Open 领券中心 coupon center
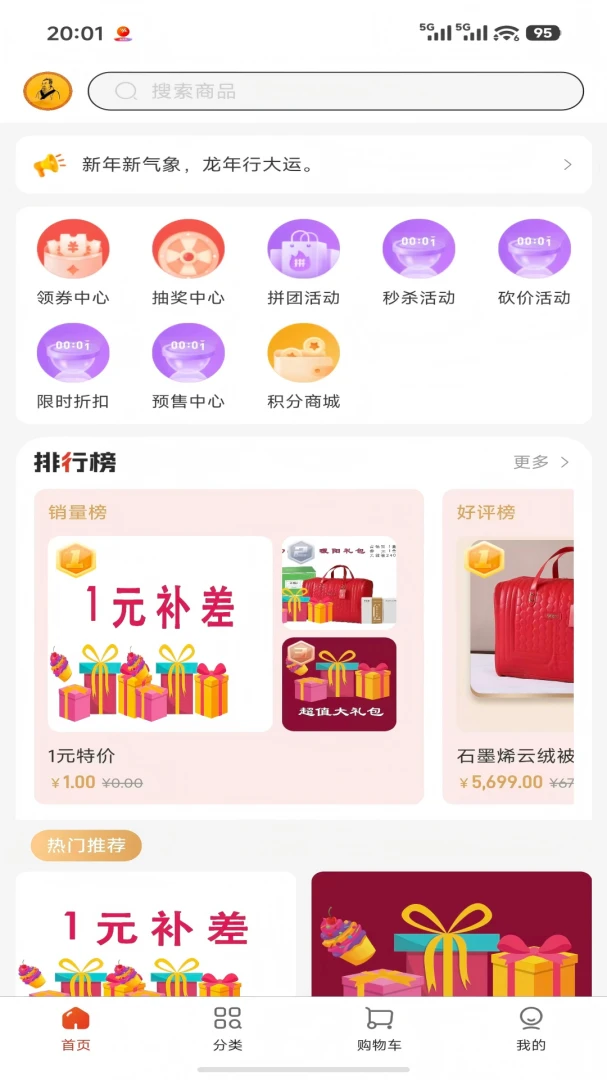The image size is (607, 1080). point(73,262)
